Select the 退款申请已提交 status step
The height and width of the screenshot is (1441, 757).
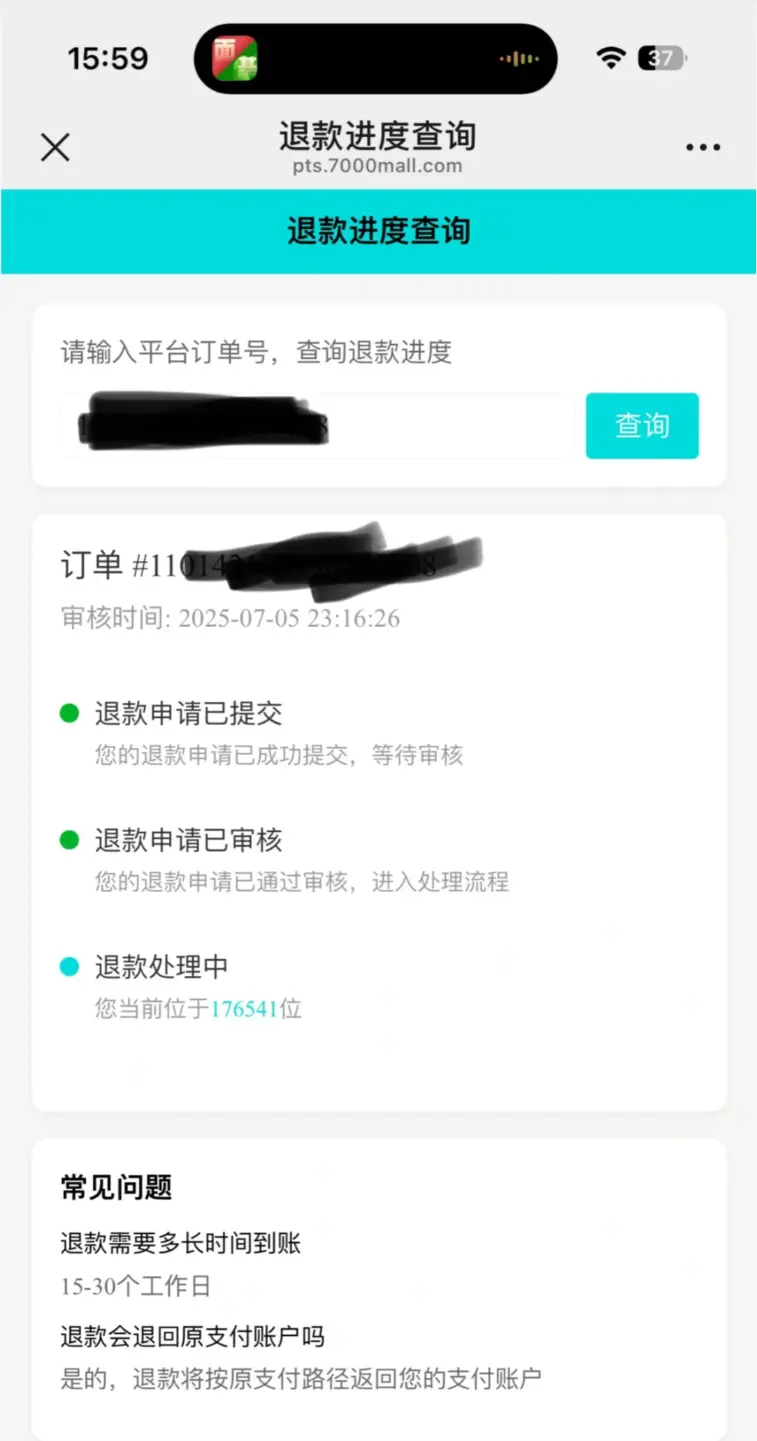pyautogui.click(x=186, y=713)
